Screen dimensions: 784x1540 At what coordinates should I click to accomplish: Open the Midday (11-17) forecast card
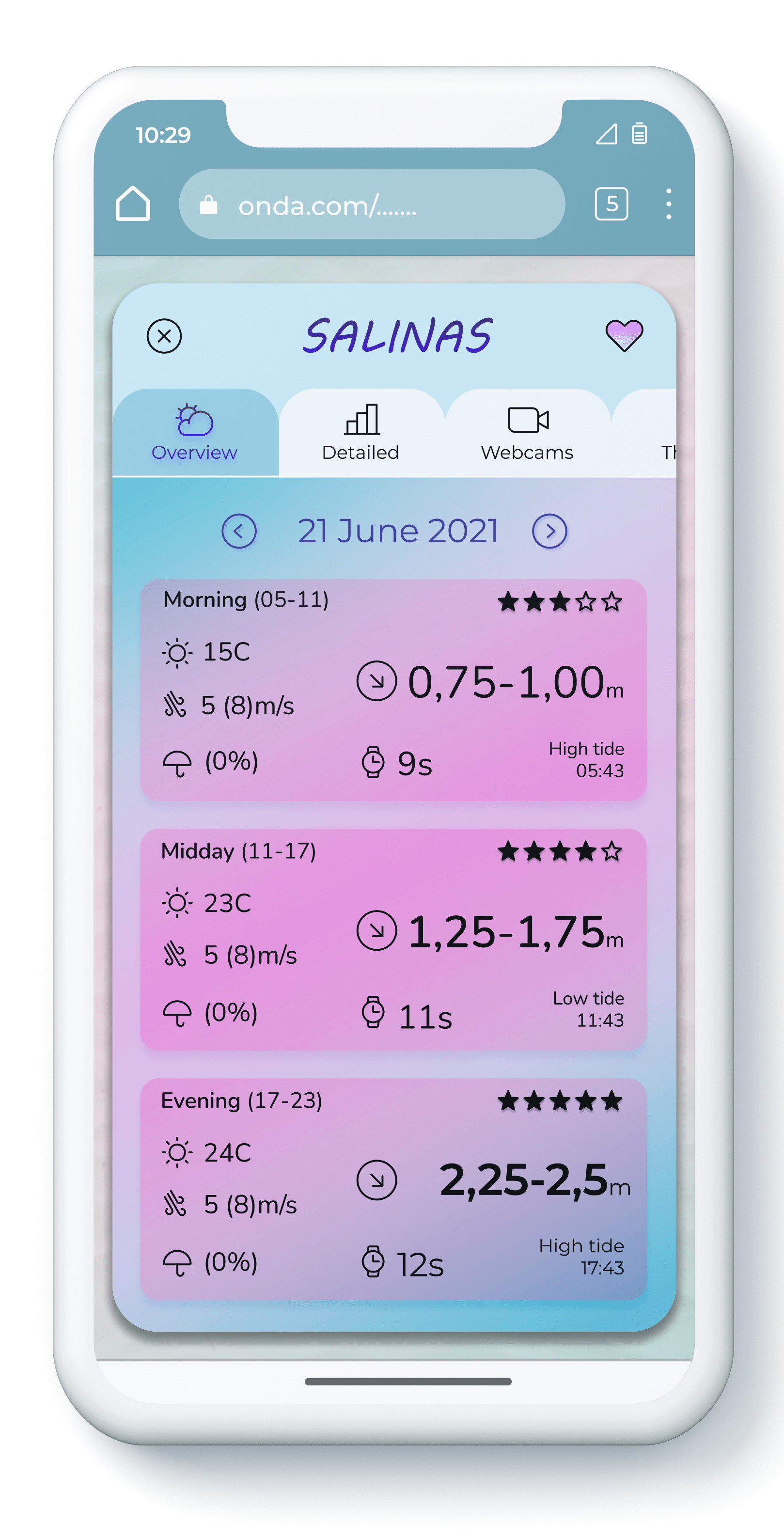(x=393, y=940)
